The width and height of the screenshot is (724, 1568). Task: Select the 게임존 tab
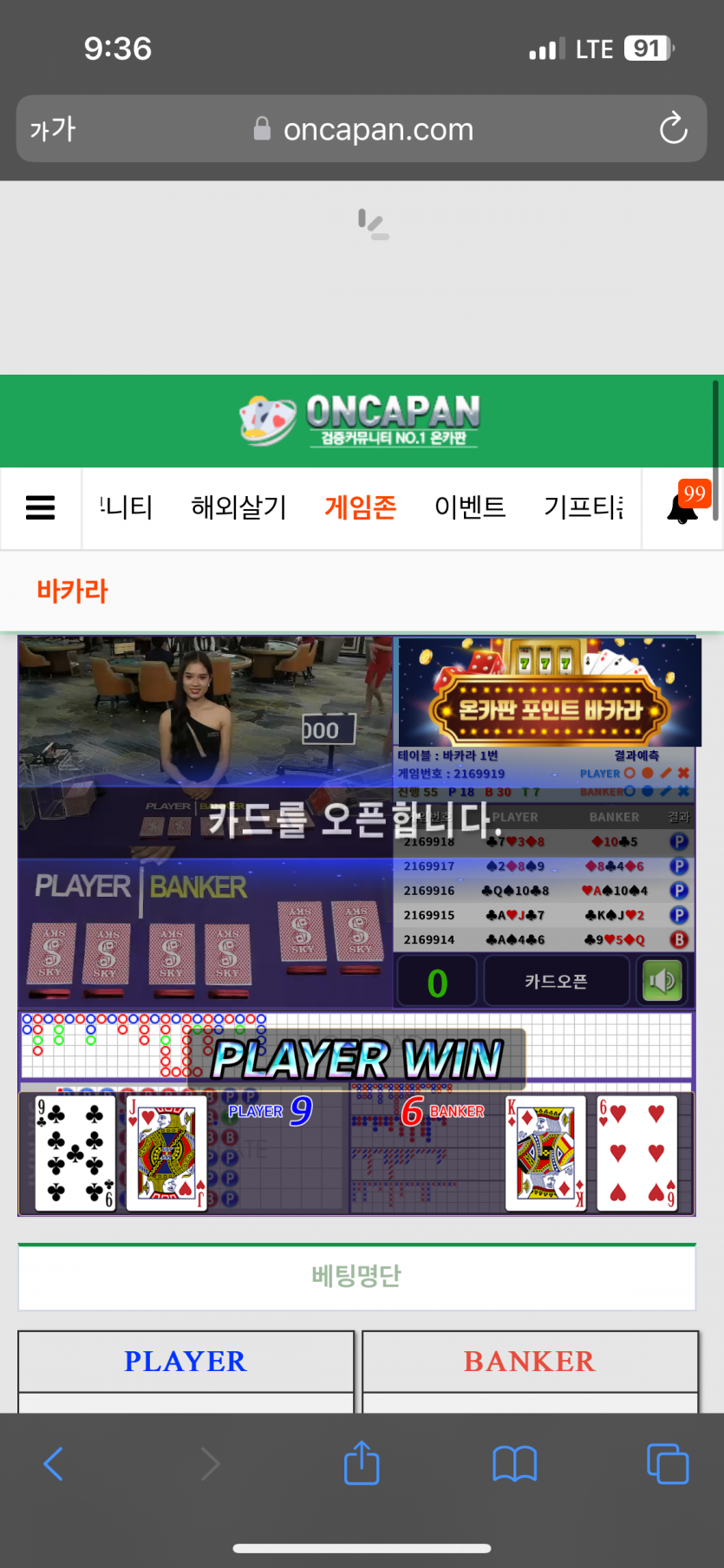(x=360, y=507)
